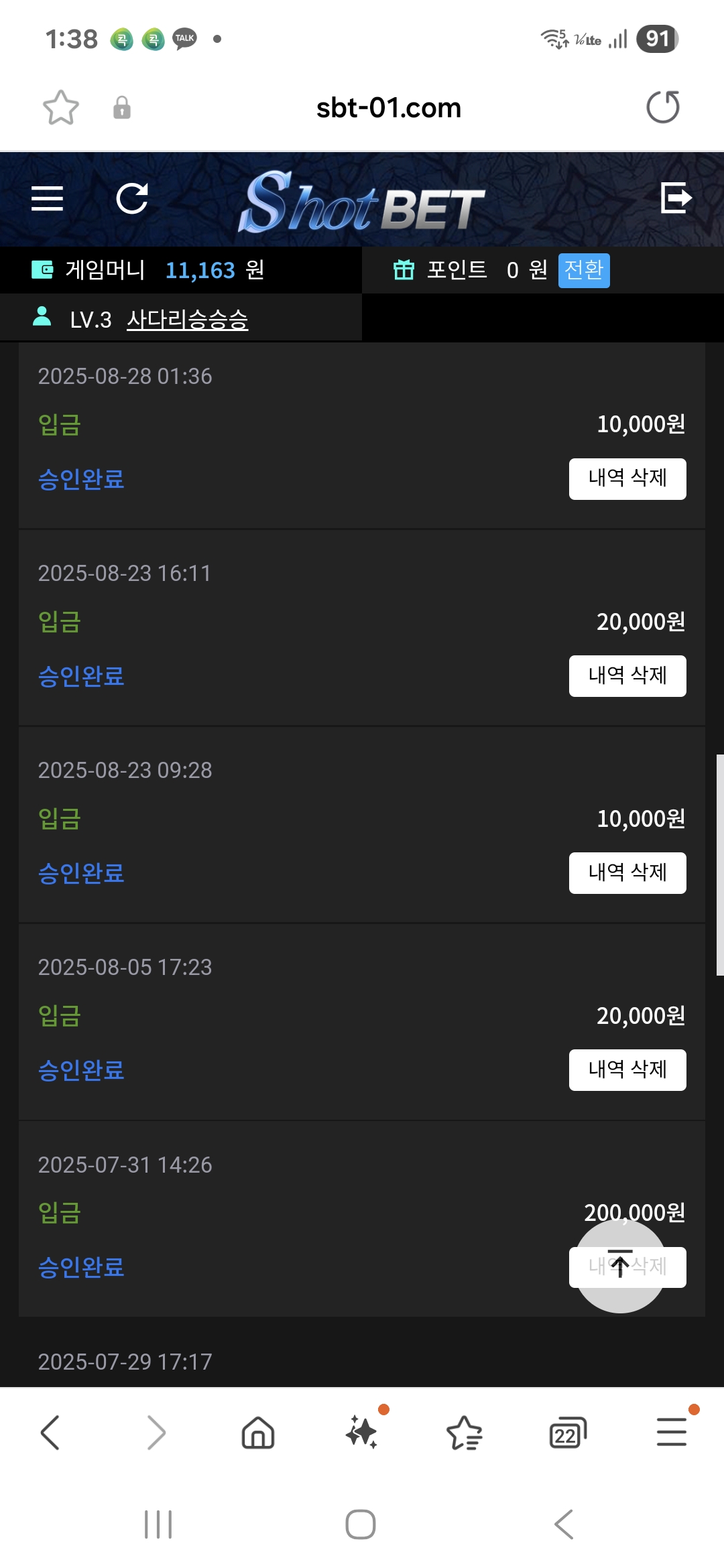Open the browser AI sparkle assistant
This screenshot has height=1568, width=724.
coord(362,1433)
